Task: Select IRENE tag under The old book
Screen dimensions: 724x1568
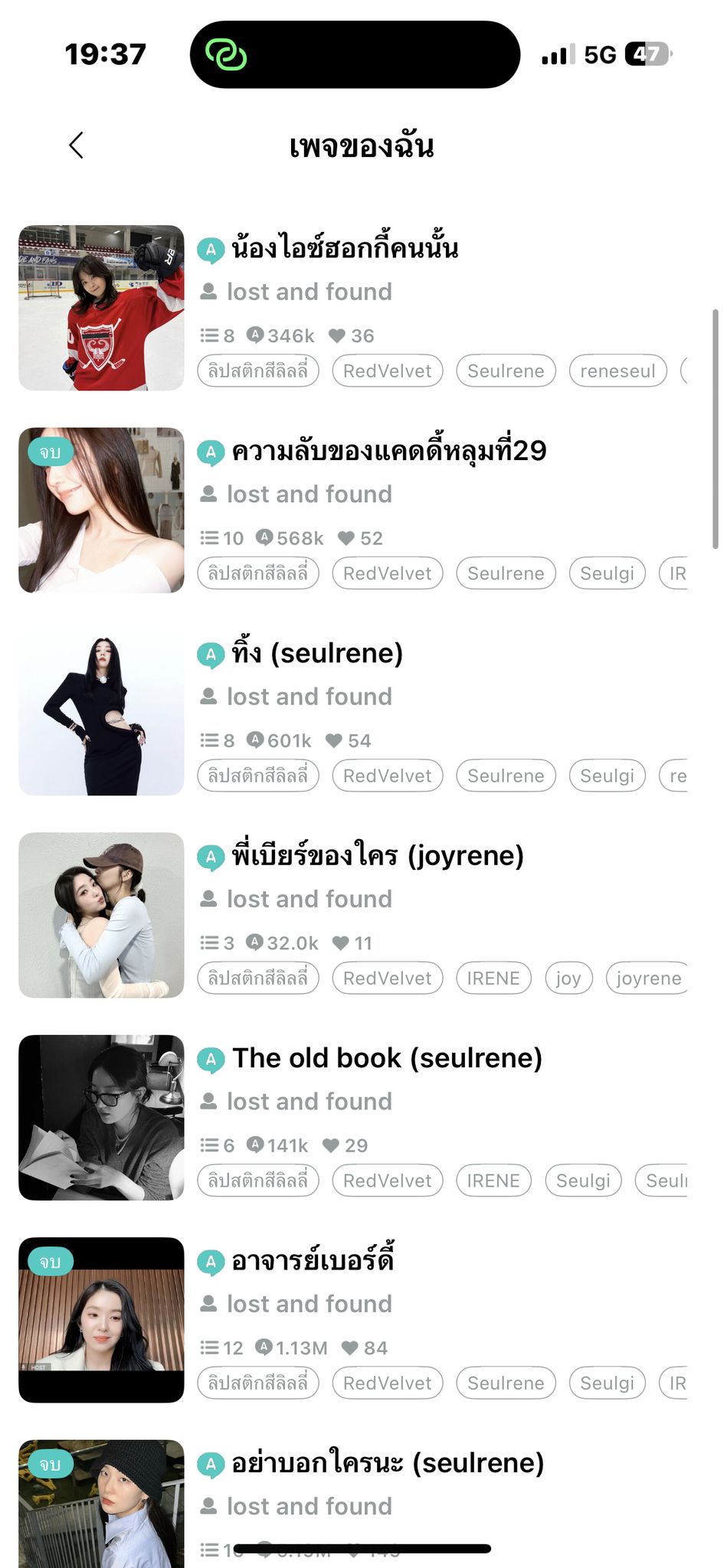Action: tap(493, 1181)
